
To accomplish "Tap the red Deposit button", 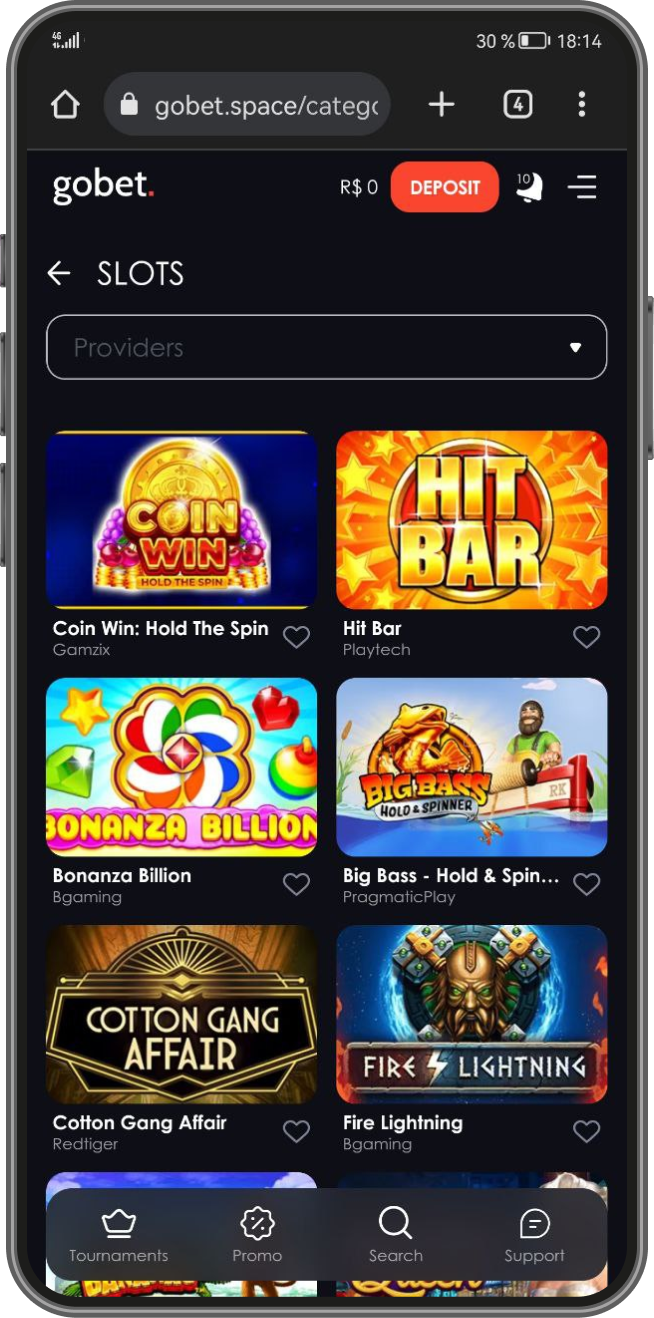I will 444,187.
